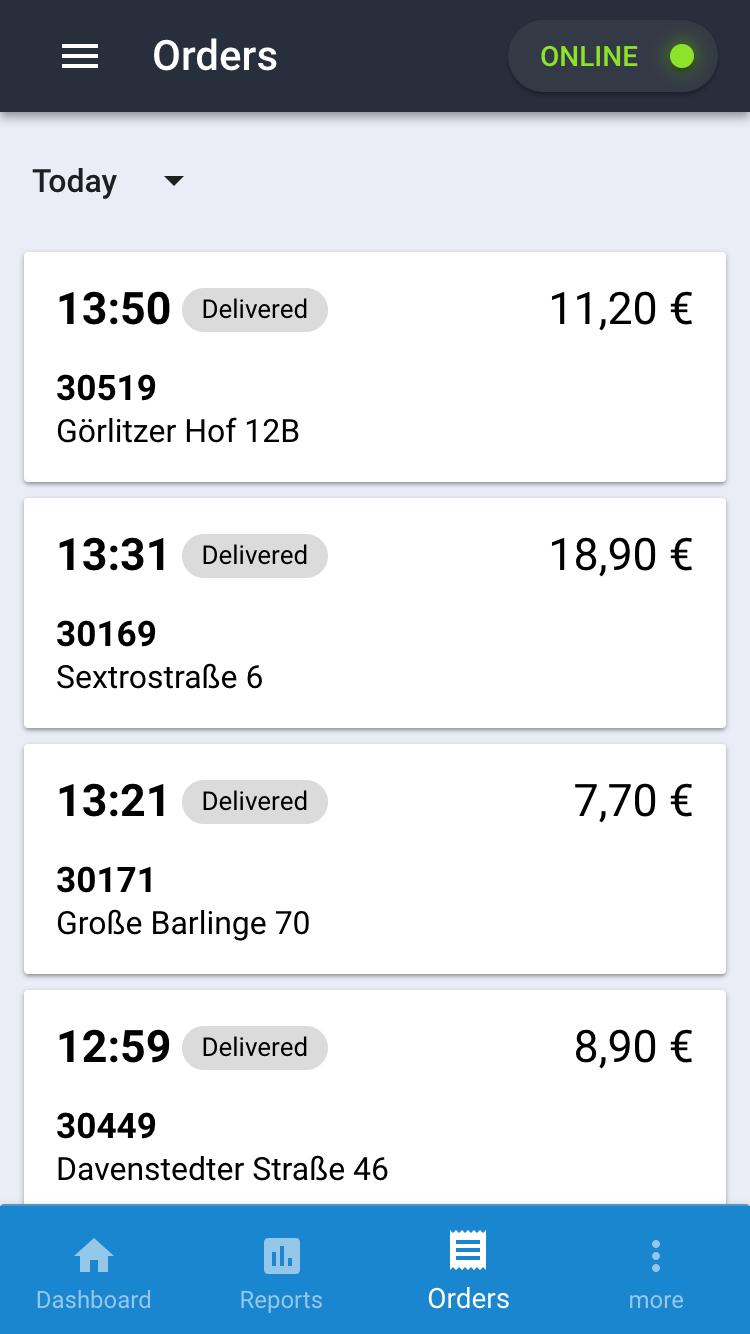
Task: Click the 18,90 € order amount
Action: tap(621, 554)
